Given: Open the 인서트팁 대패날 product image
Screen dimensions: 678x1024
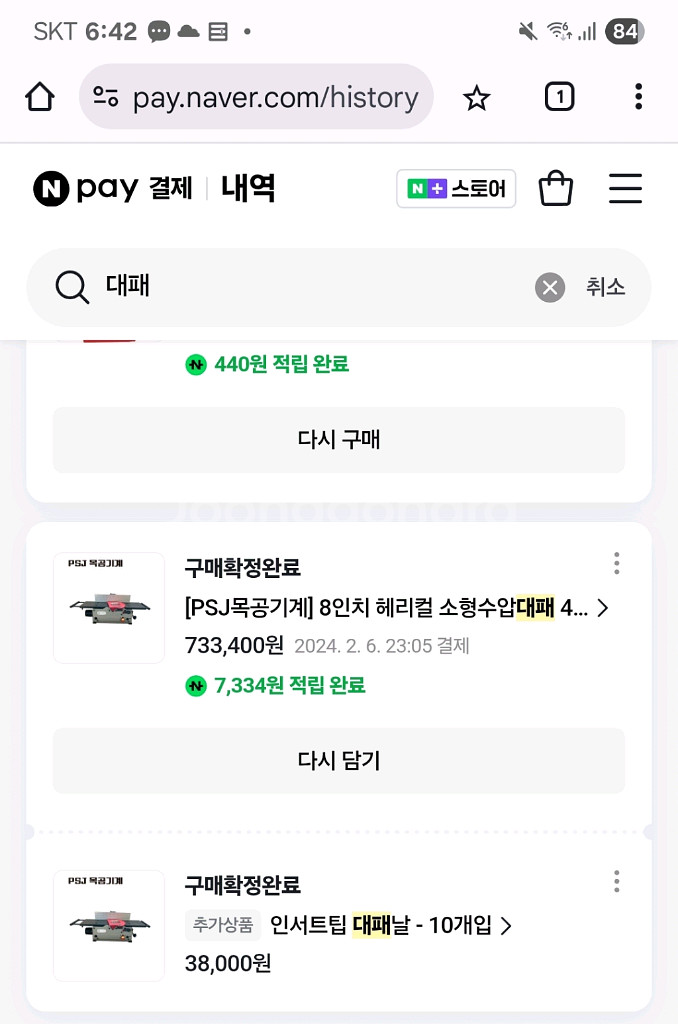Looking at the screenshot, I should click(x=109, y=926).
